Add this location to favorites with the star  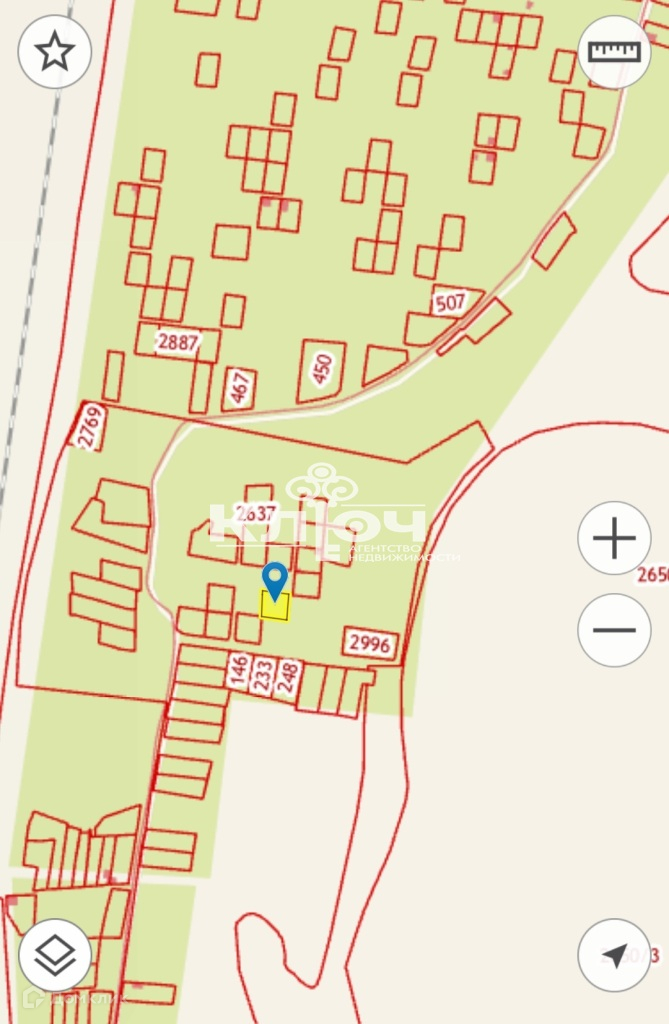point(54,52)
